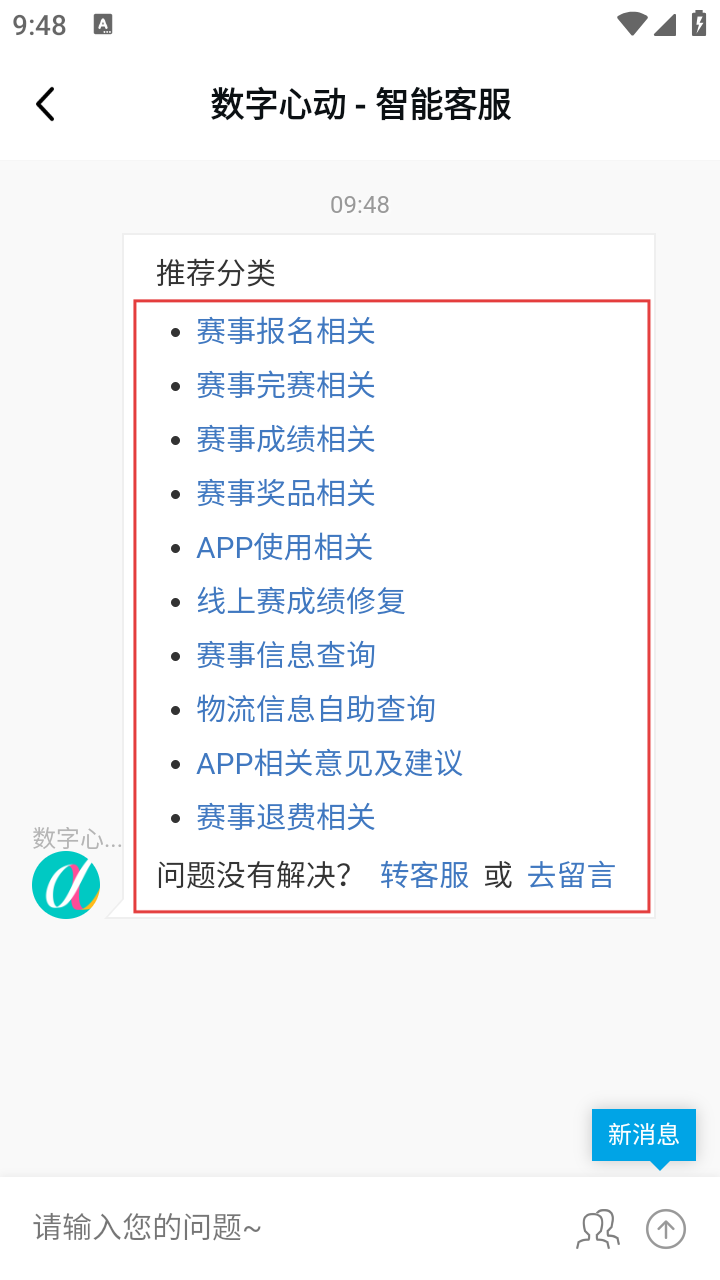Open 赛事奖品相关 category link
The height and width of the screenshot is (1280, 720).
click(x=285, y=493)
